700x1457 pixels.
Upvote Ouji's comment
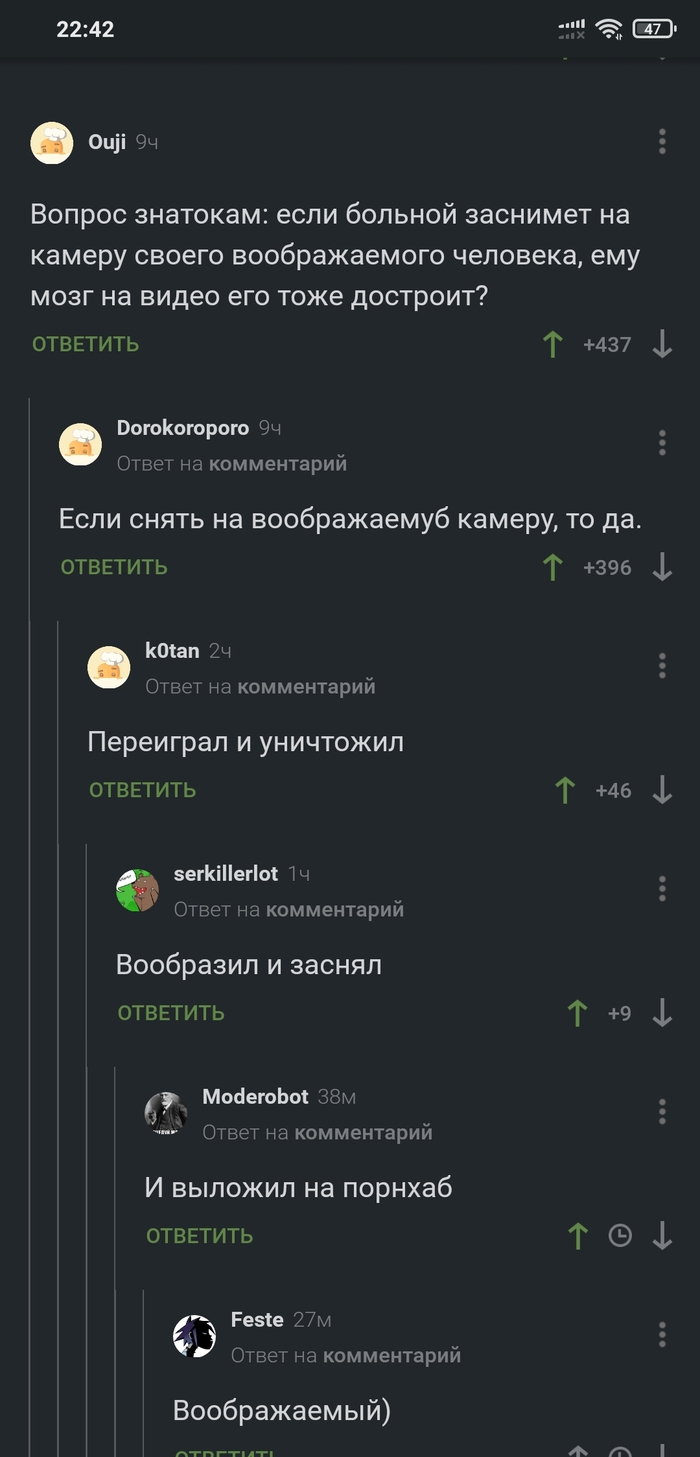(x=552, y=345)
